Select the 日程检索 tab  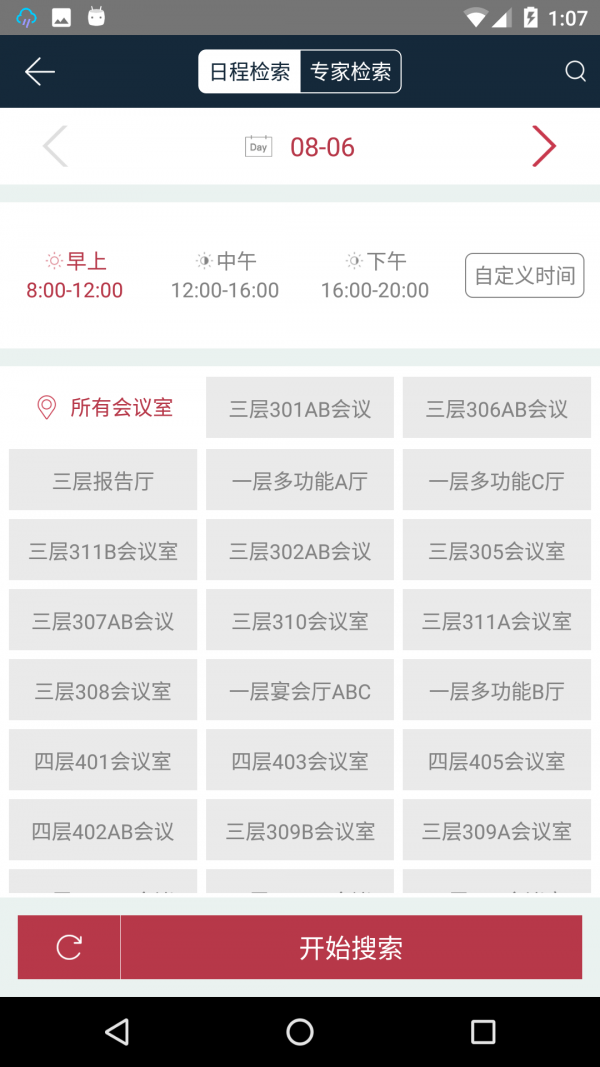(x=250, y=72)
